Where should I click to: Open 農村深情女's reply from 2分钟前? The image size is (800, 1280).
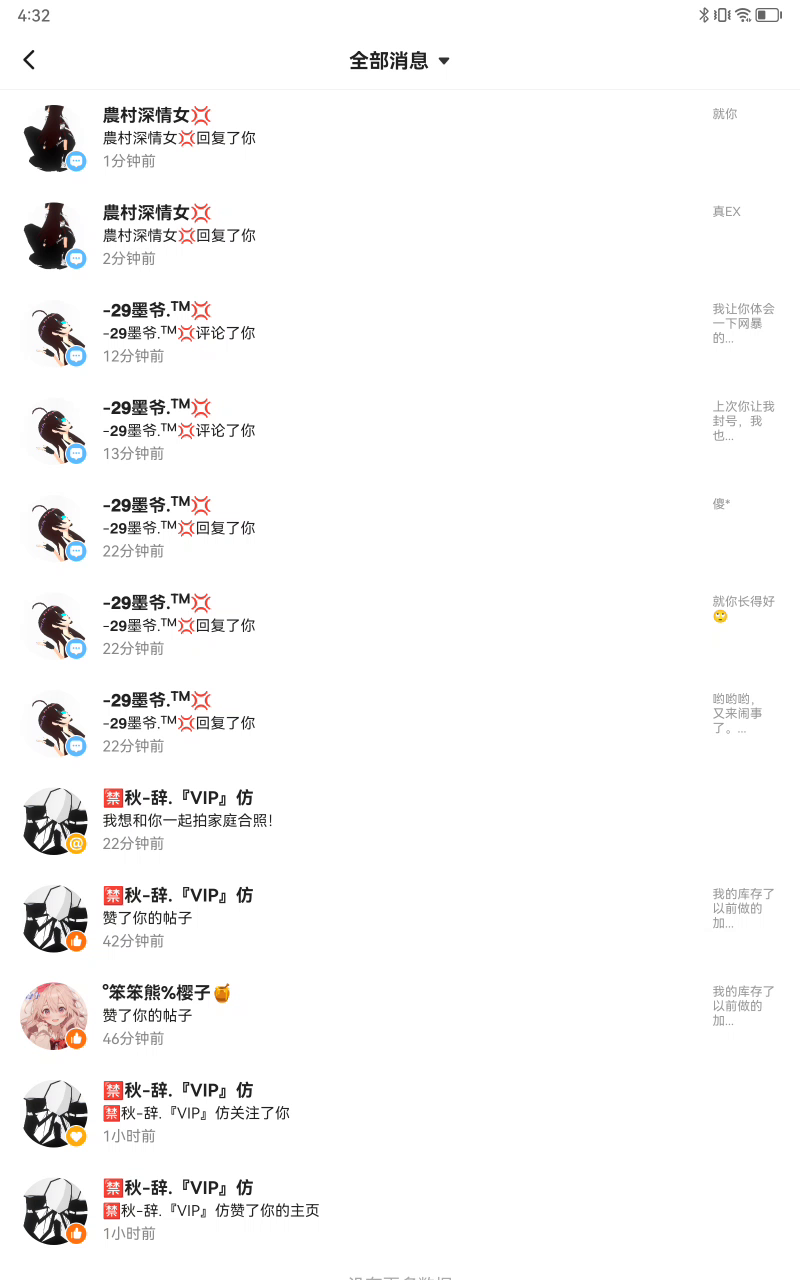[400, 235]
